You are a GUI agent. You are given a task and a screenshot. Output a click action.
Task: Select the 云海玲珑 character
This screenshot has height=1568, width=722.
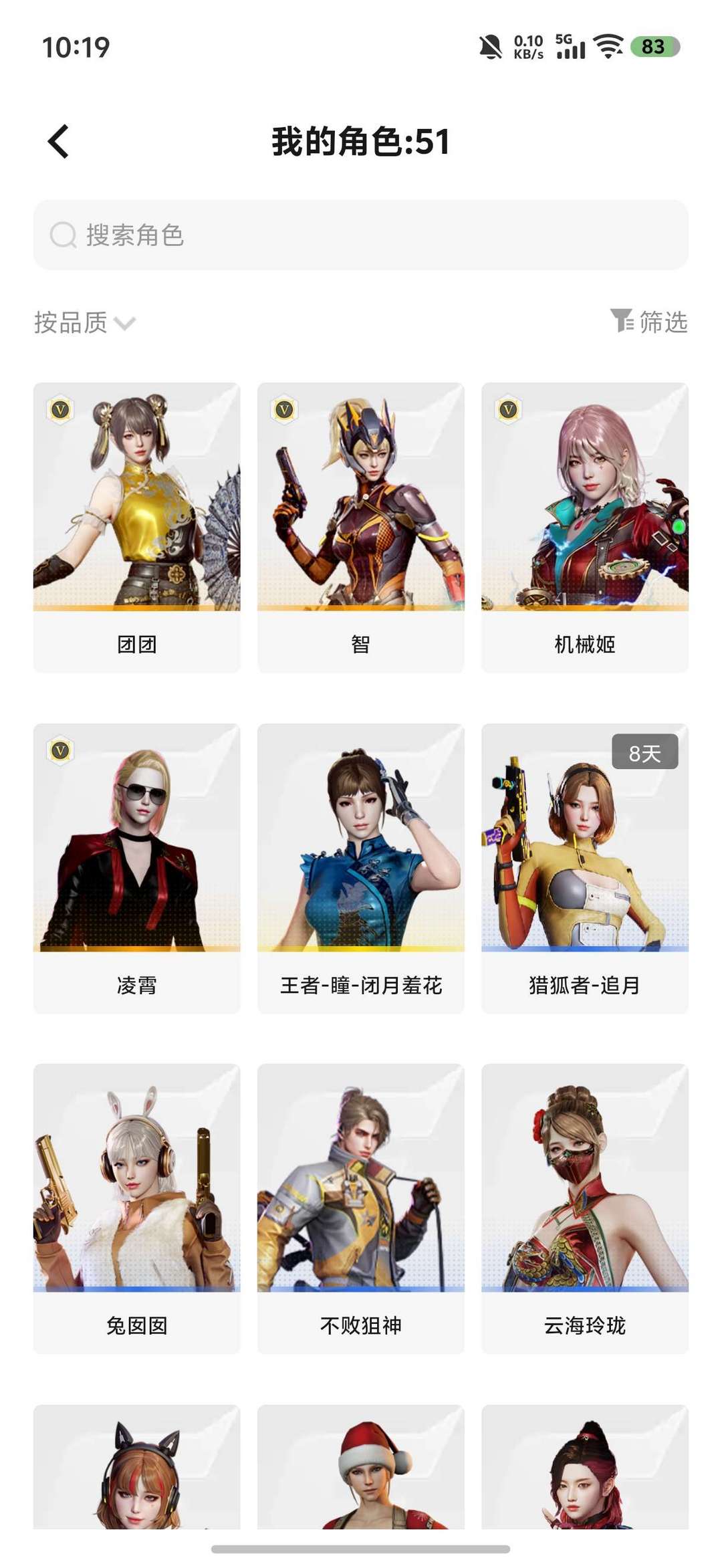584,1208
